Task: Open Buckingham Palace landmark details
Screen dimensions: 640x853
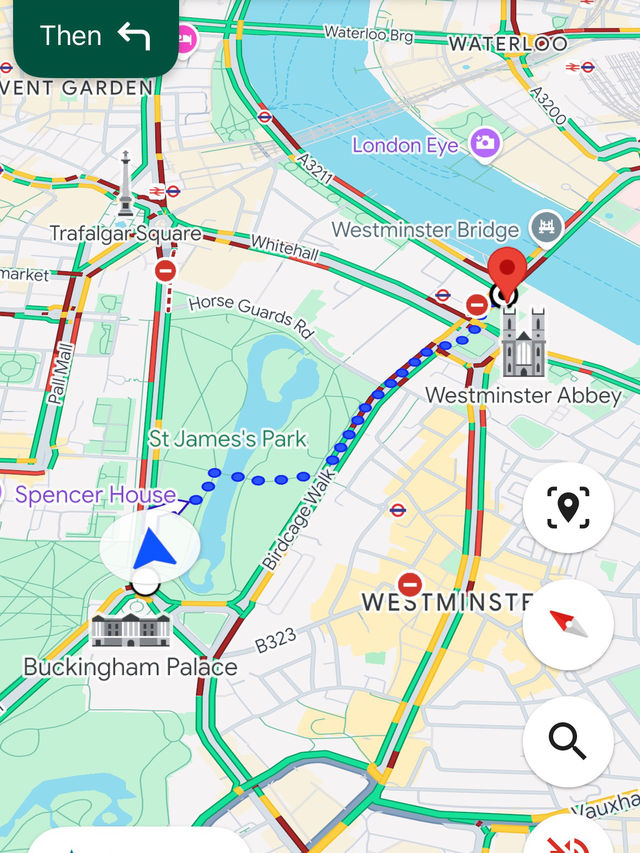Action: (x=130, y=630)
